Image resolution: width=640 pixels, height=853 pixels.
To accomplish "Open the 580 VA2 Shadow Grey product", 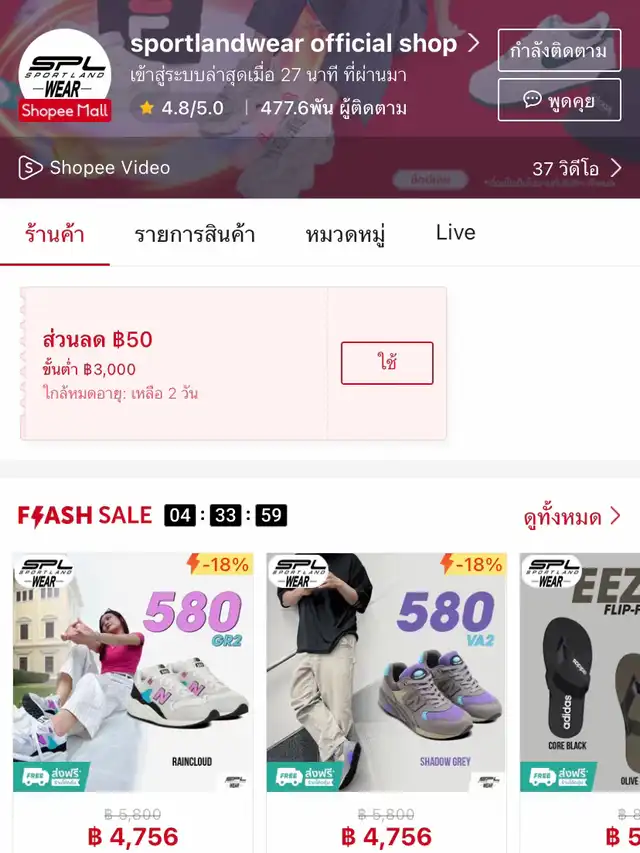I will 386,680.
